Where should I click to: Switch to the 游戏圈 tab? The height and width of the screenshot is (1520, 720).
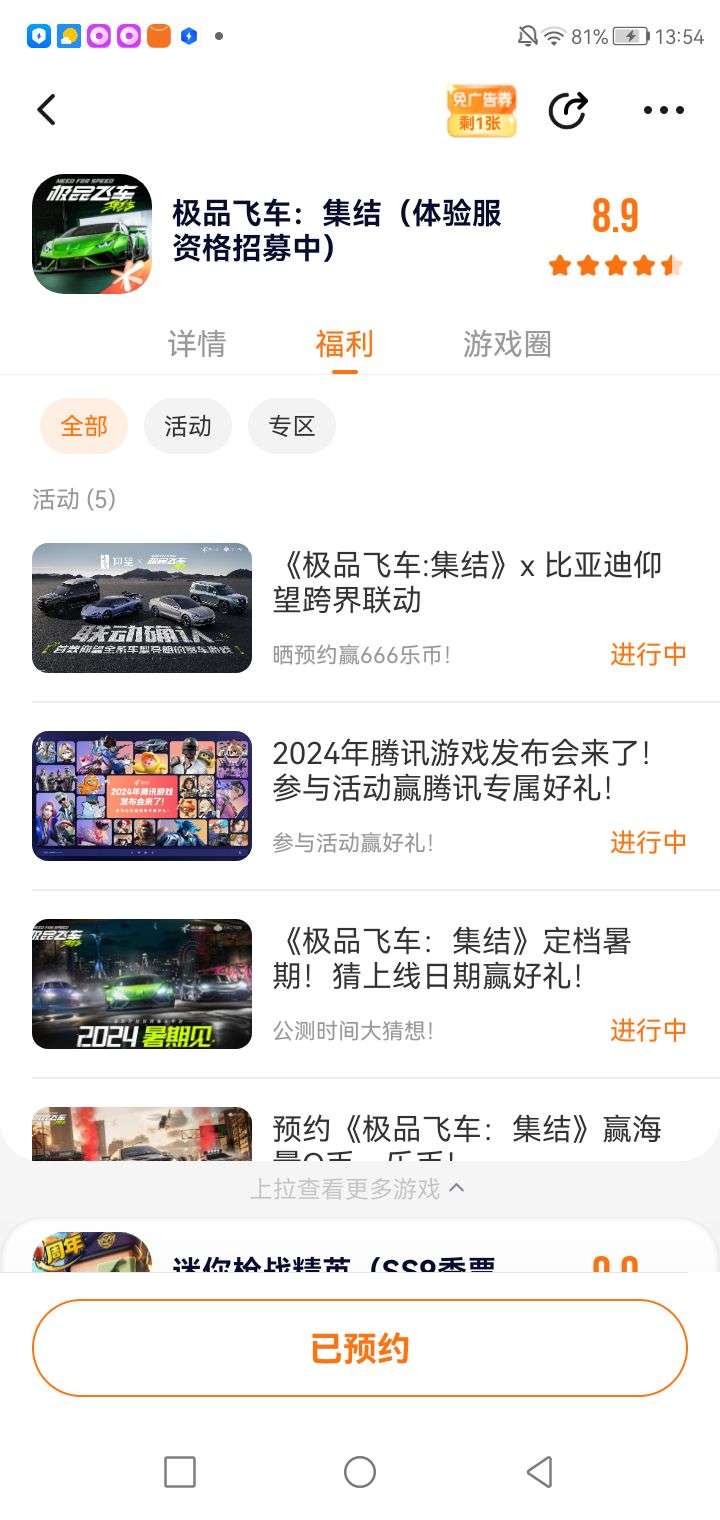click(507, 344)
